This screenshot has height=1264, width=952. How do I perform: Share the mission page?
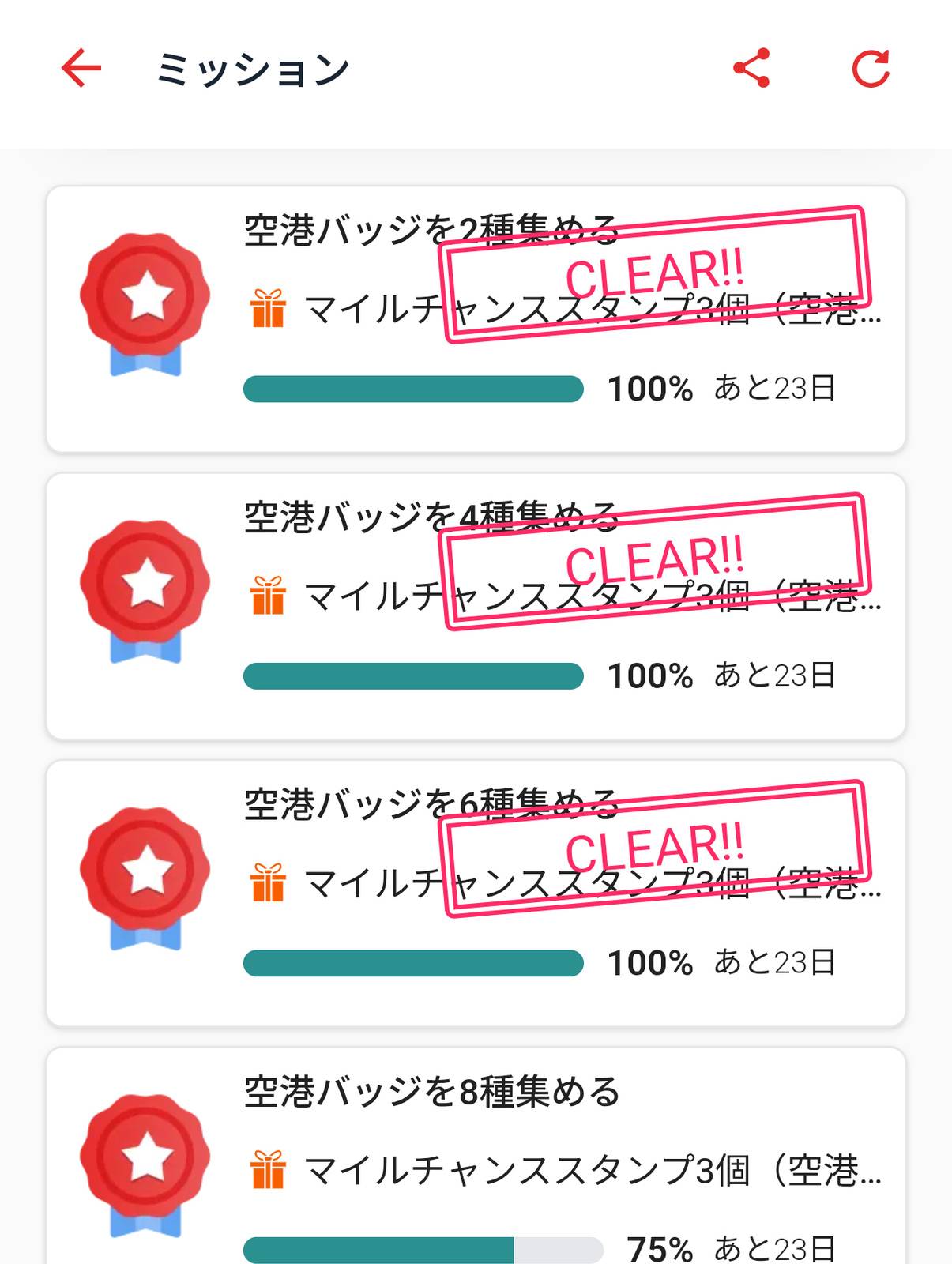(751, 68)
